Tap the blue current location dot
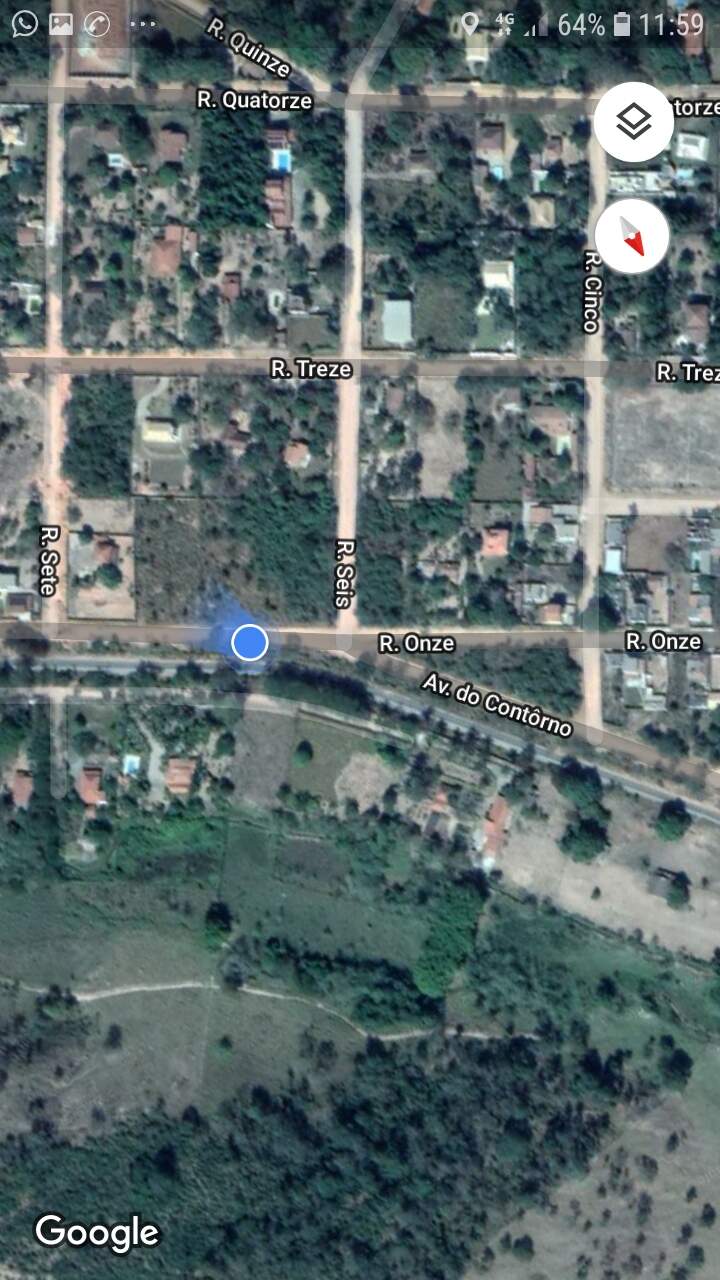The width and height of the screenshot is (720, 1280). pyautogui.click(x=249, y=642)
